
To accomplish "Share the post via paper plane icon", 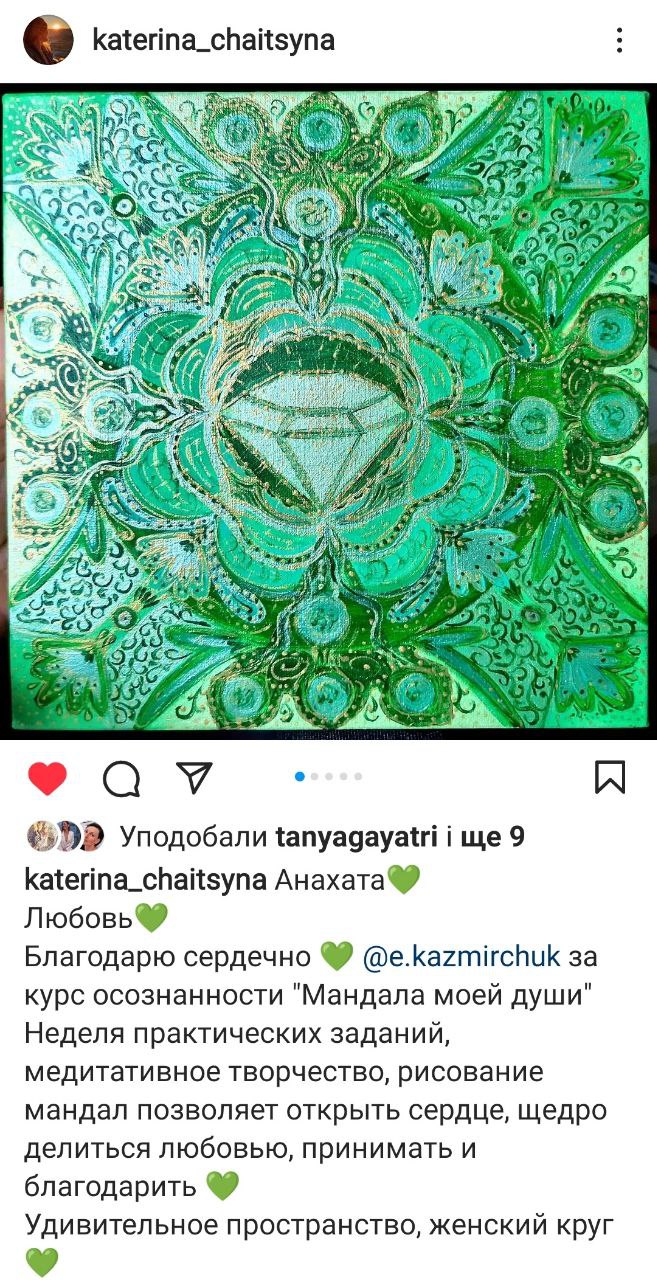I will pos(193,777).
